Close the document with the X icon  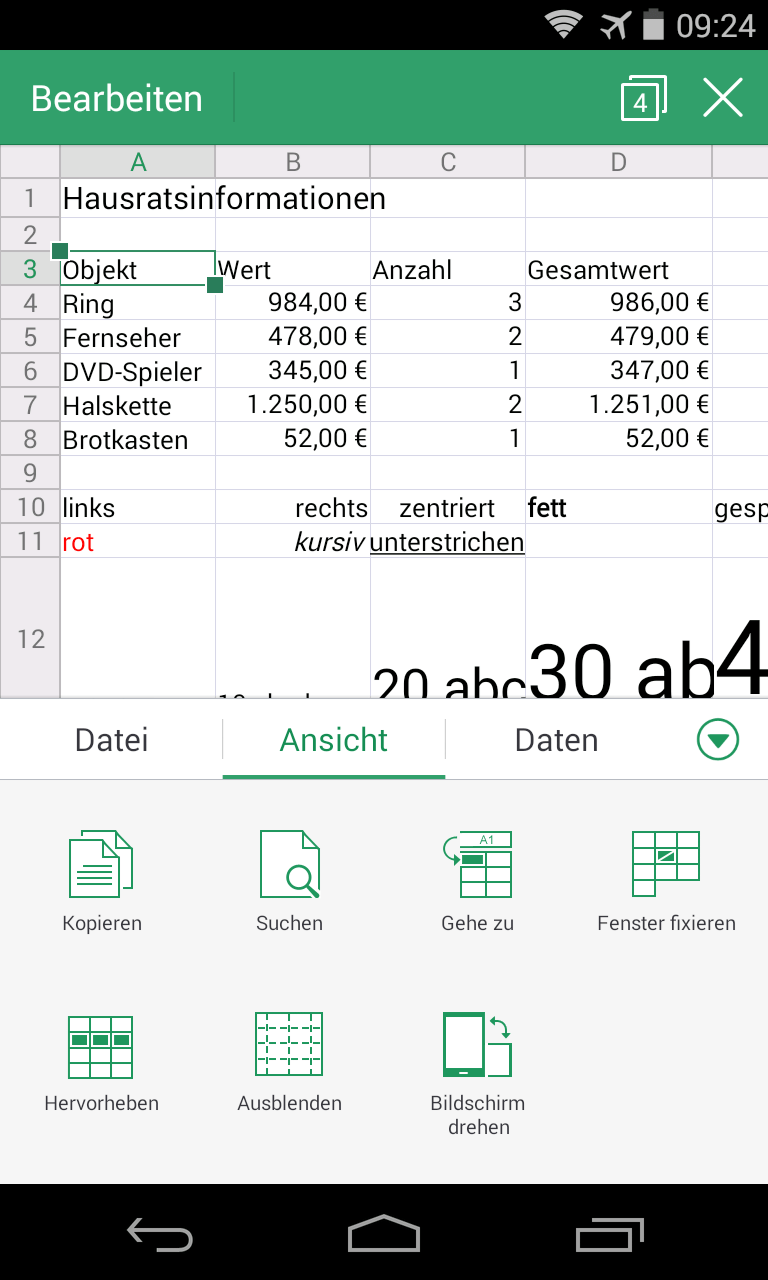pyautogui.click(x=722, y=99)
